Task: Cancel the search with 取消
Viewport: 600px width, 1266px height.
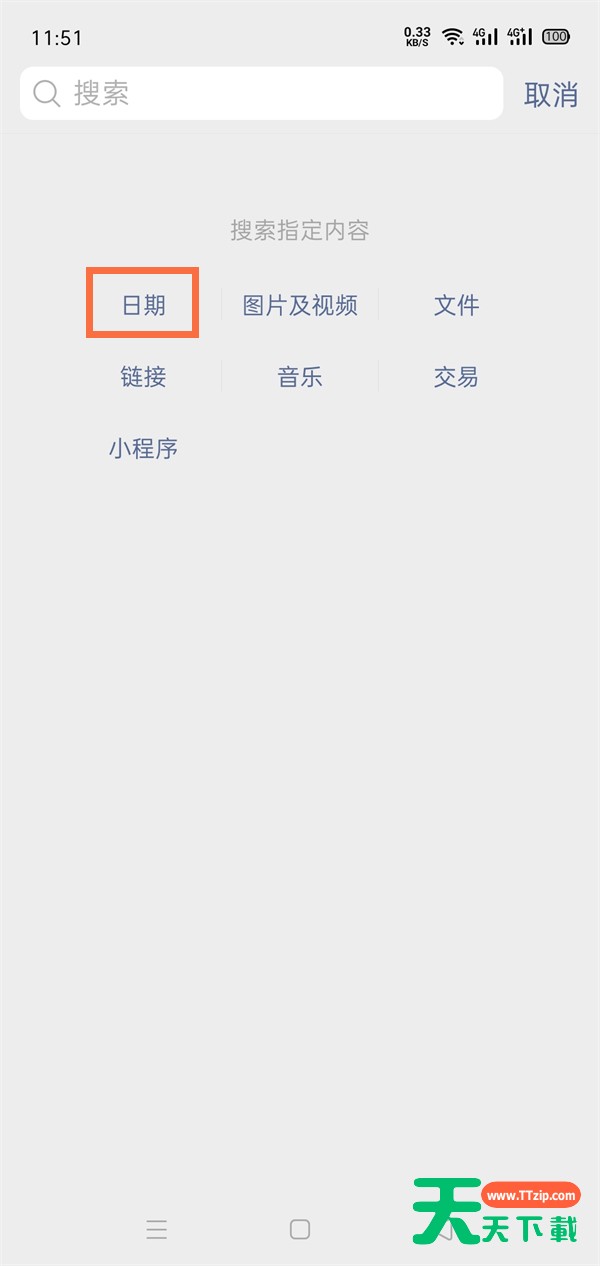Action: (551, 95)
